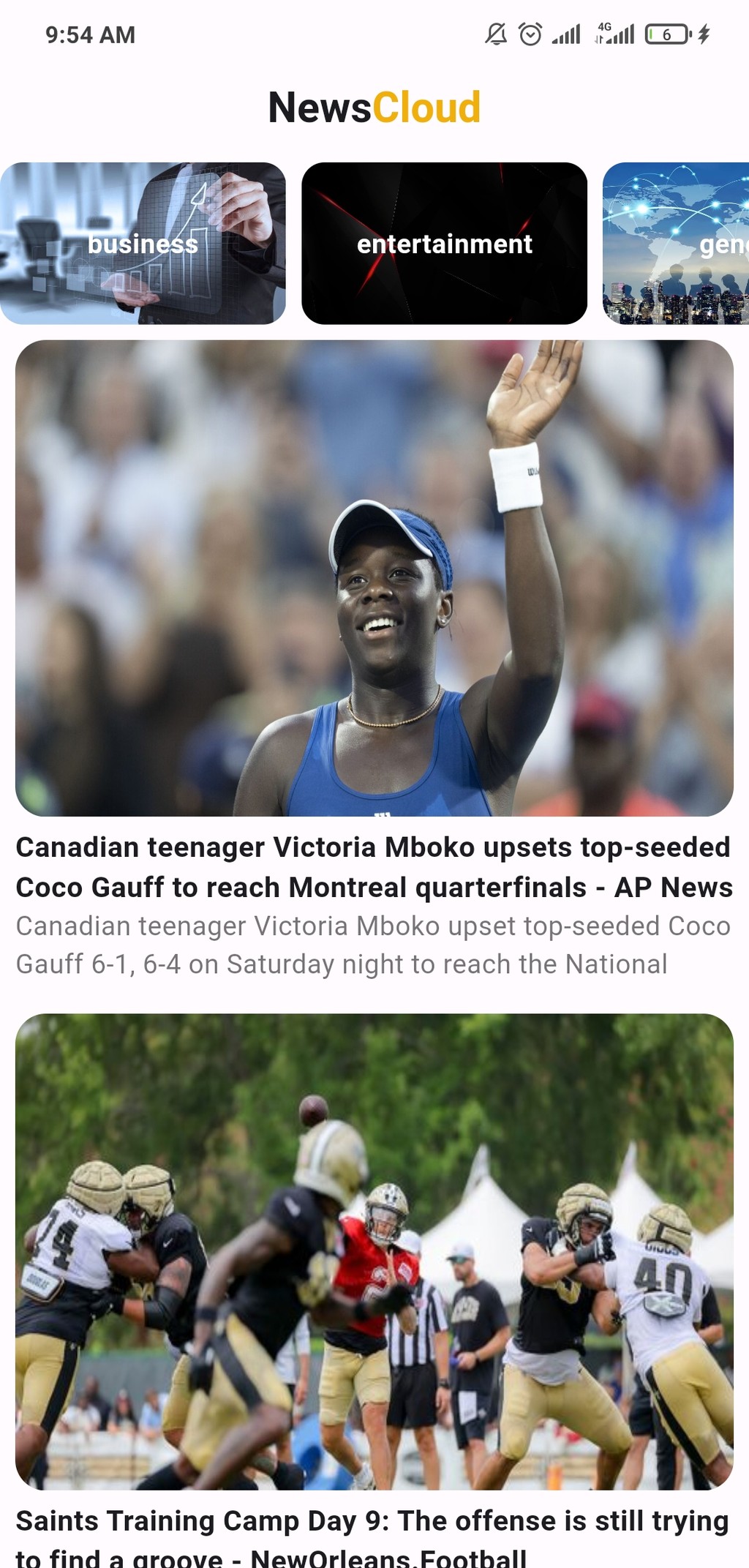Open the business category tile

[143, 243]
